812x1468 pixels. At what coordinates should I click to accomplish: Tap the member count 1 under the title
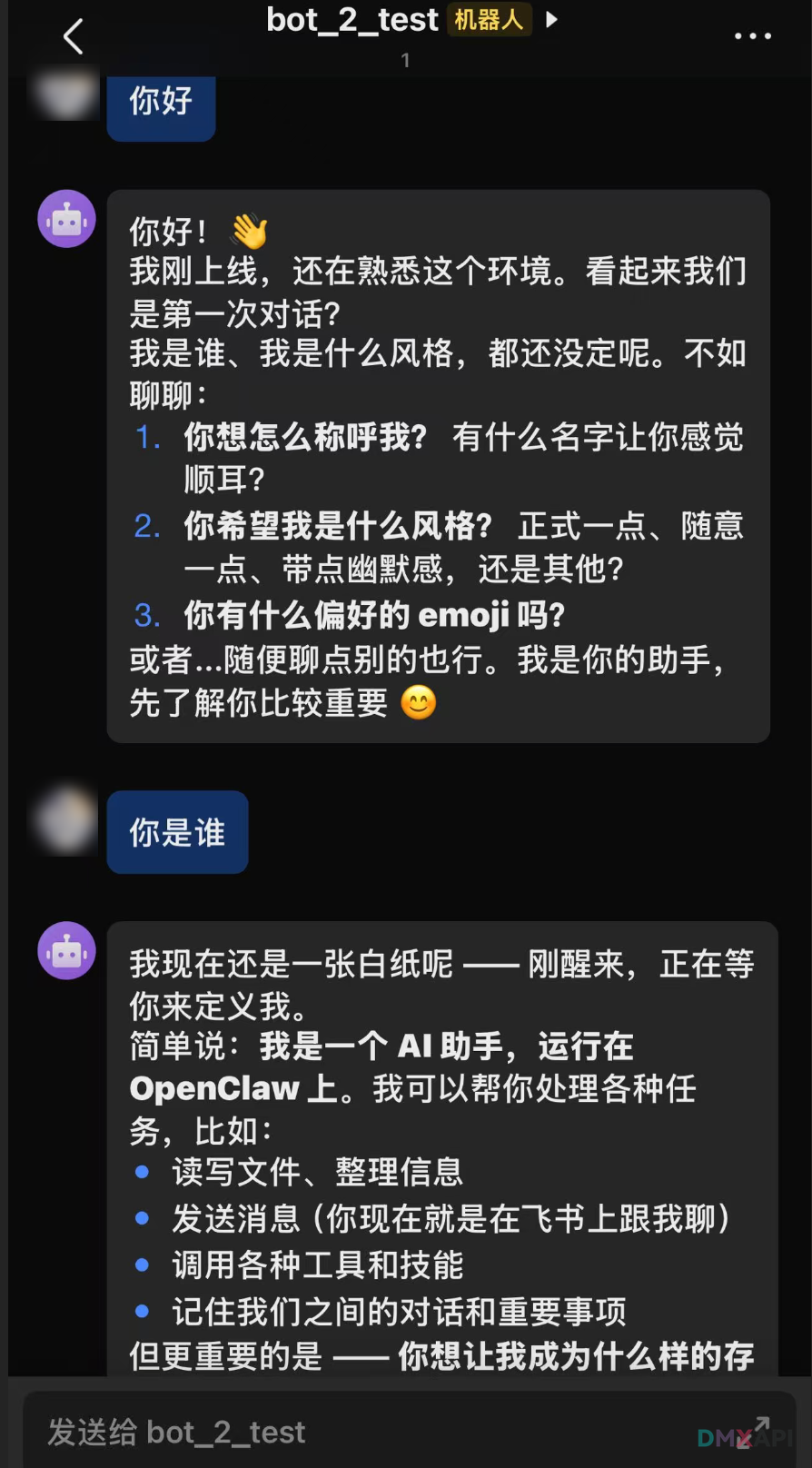click(405, 61)
